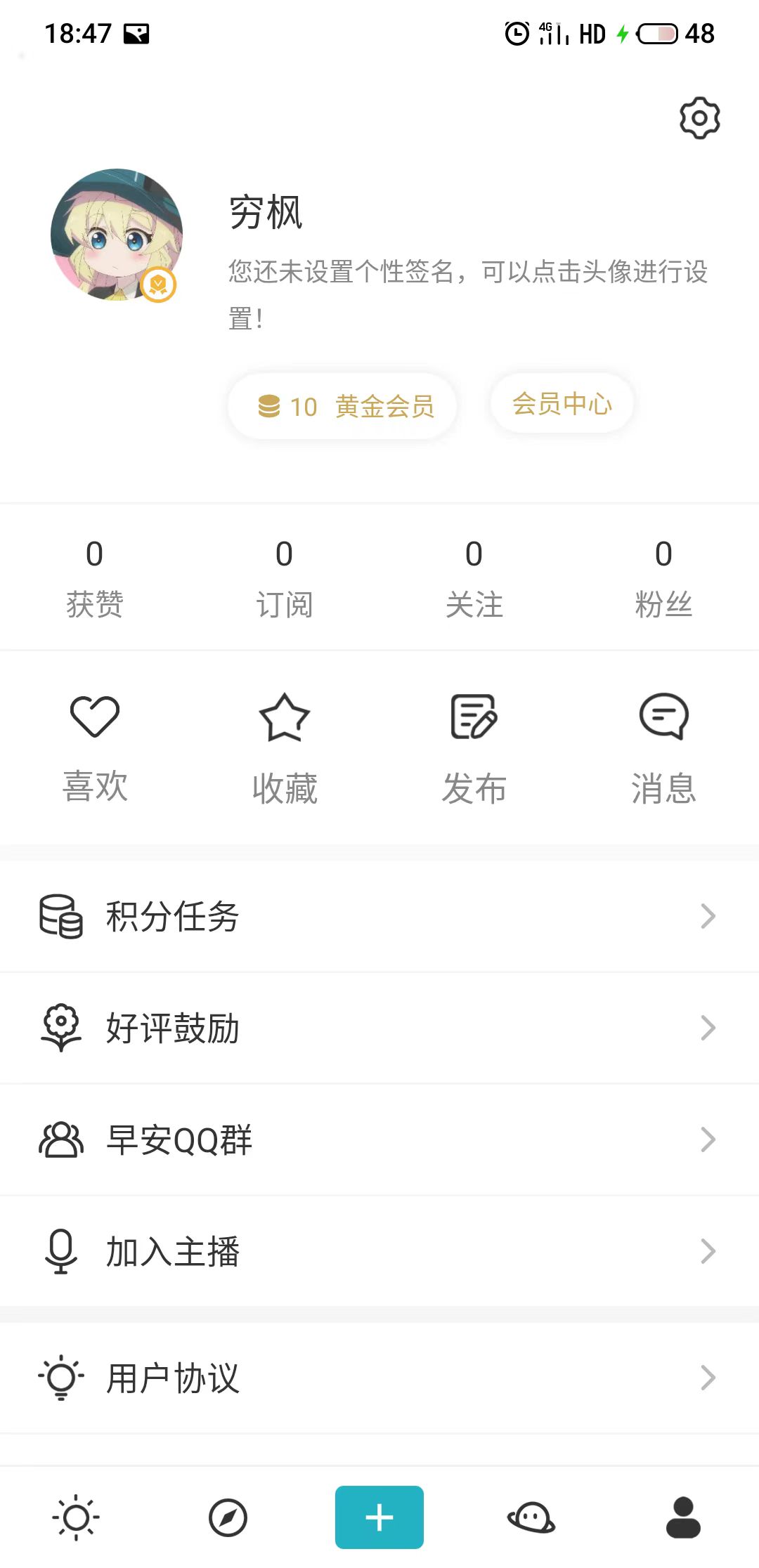Click the group icon beside 早安QQ群
This screenshot has width=759, height=1568.
click(60, 1139)
